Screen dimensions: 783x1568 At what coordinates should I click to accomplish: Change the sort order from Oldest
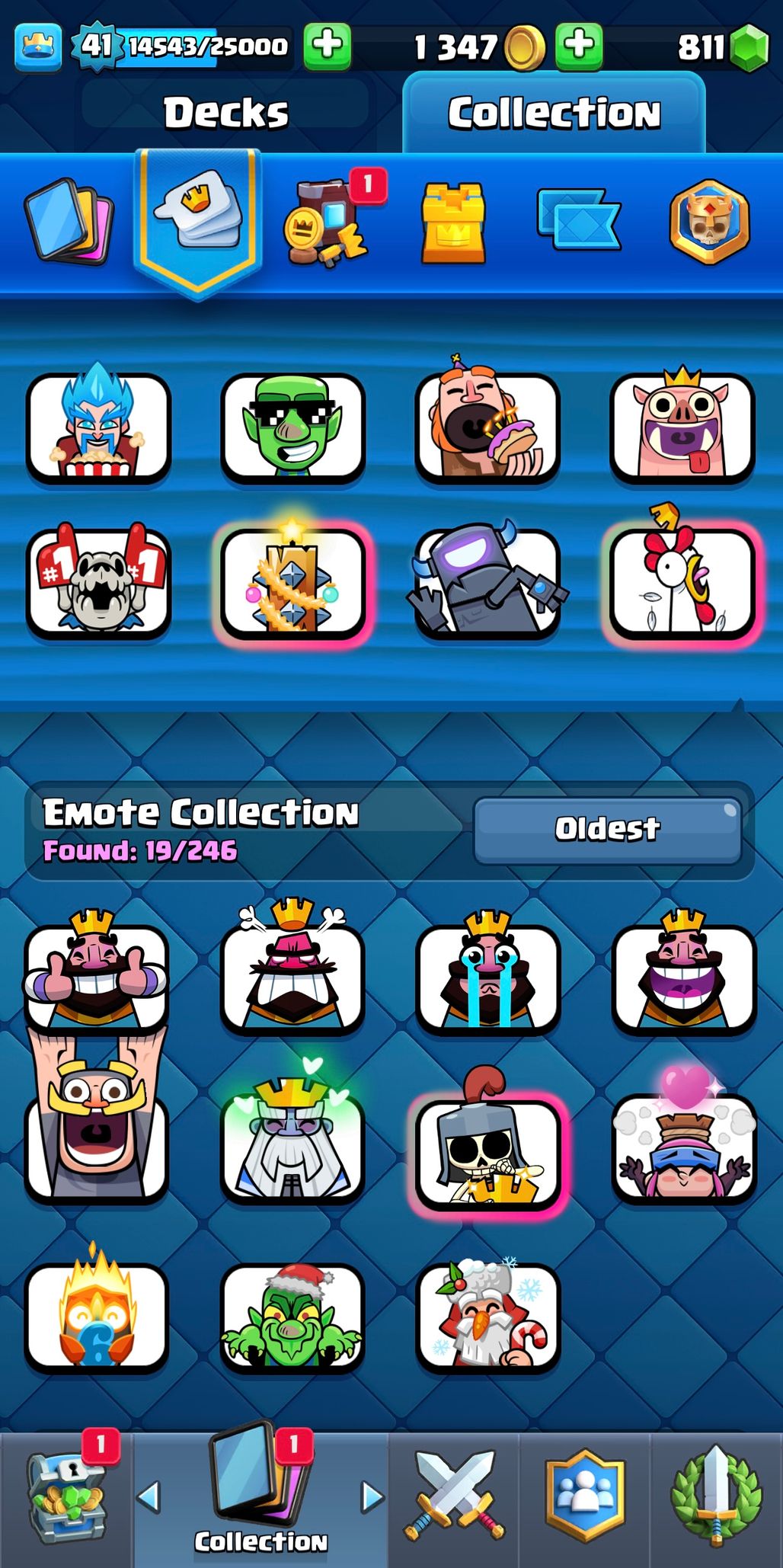pos(607,829)
